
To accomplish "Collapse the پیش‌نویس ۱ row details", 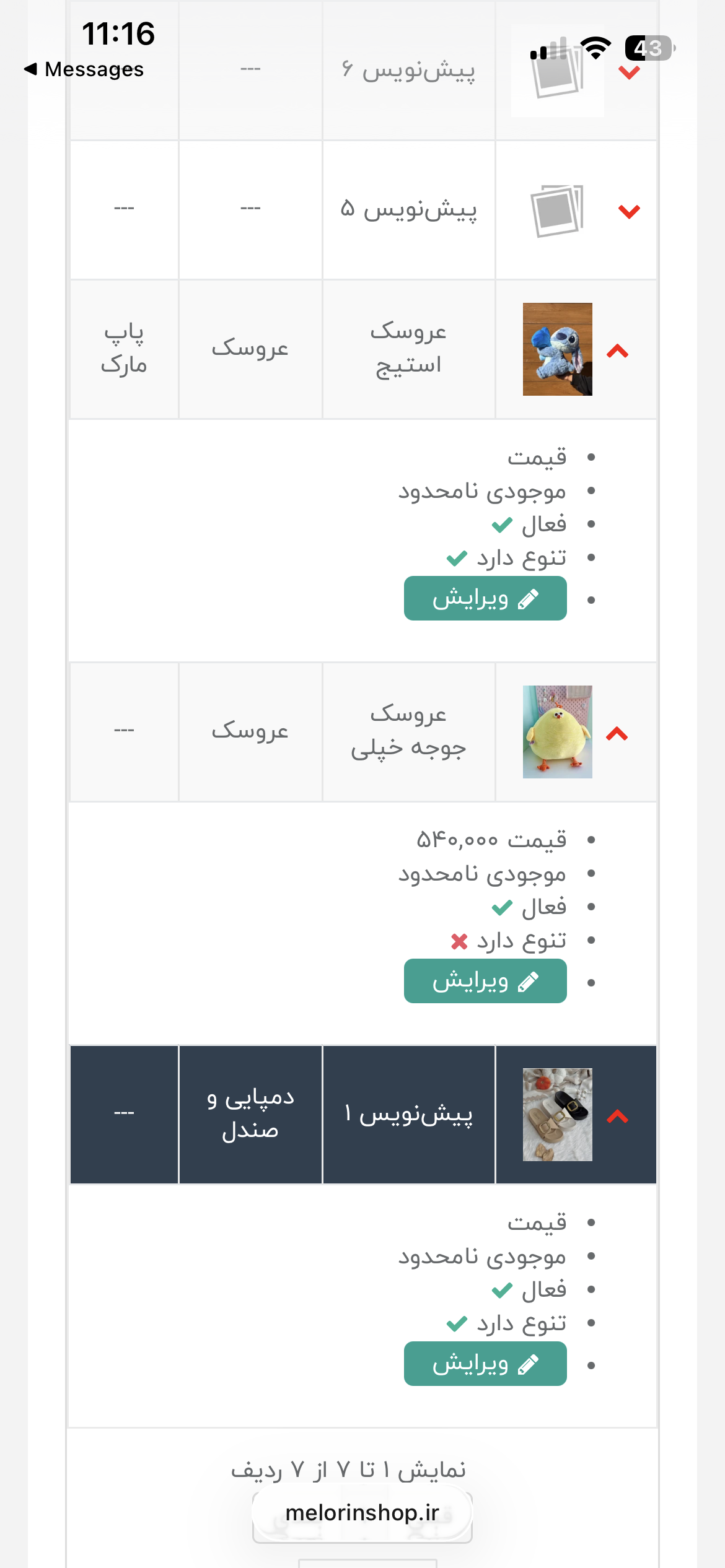I will coord(618,1117).
